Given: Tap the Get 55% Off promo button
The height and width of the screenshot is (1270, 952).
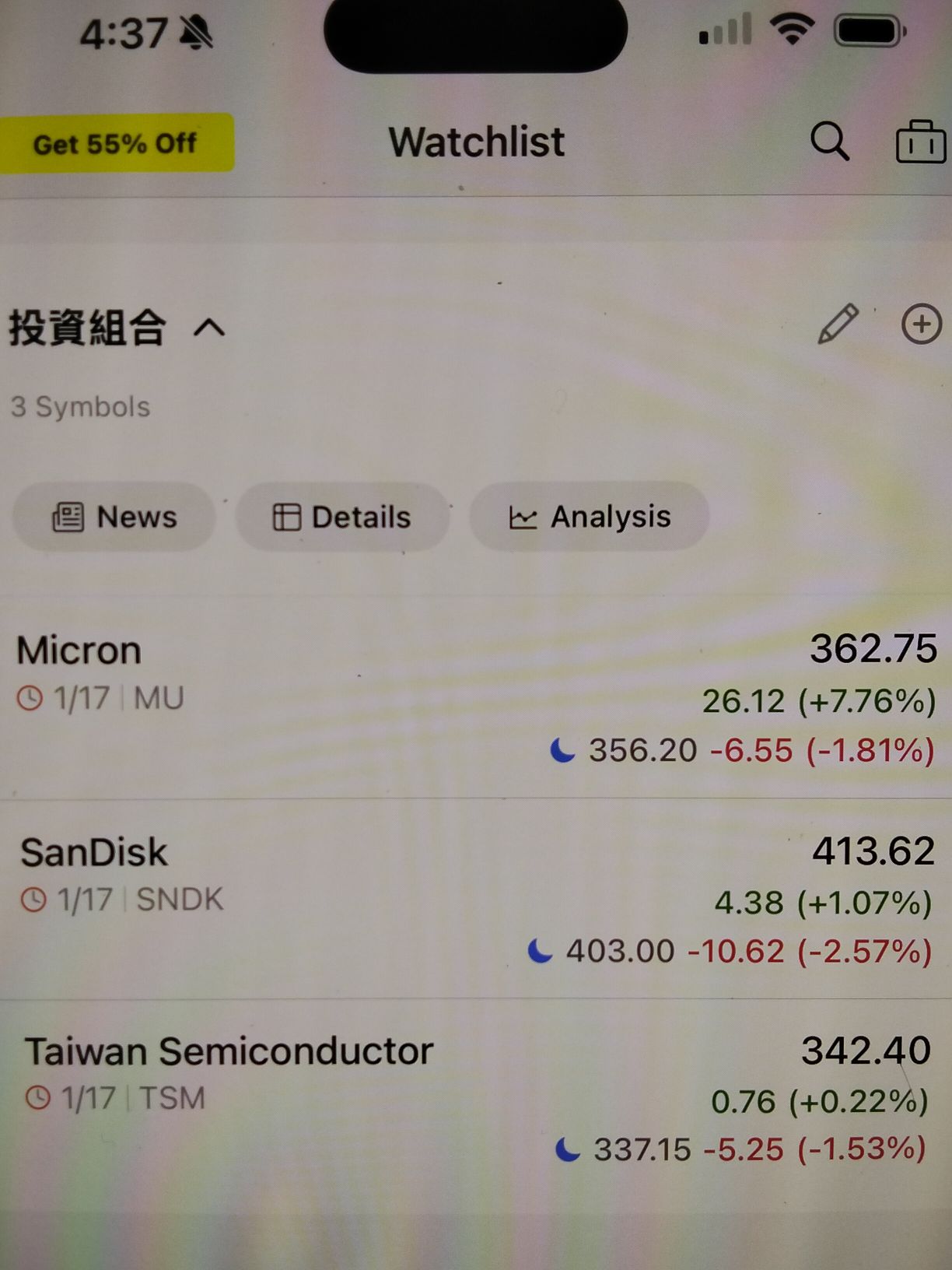Looking at the screenshot, I should [x=115, y=143].
